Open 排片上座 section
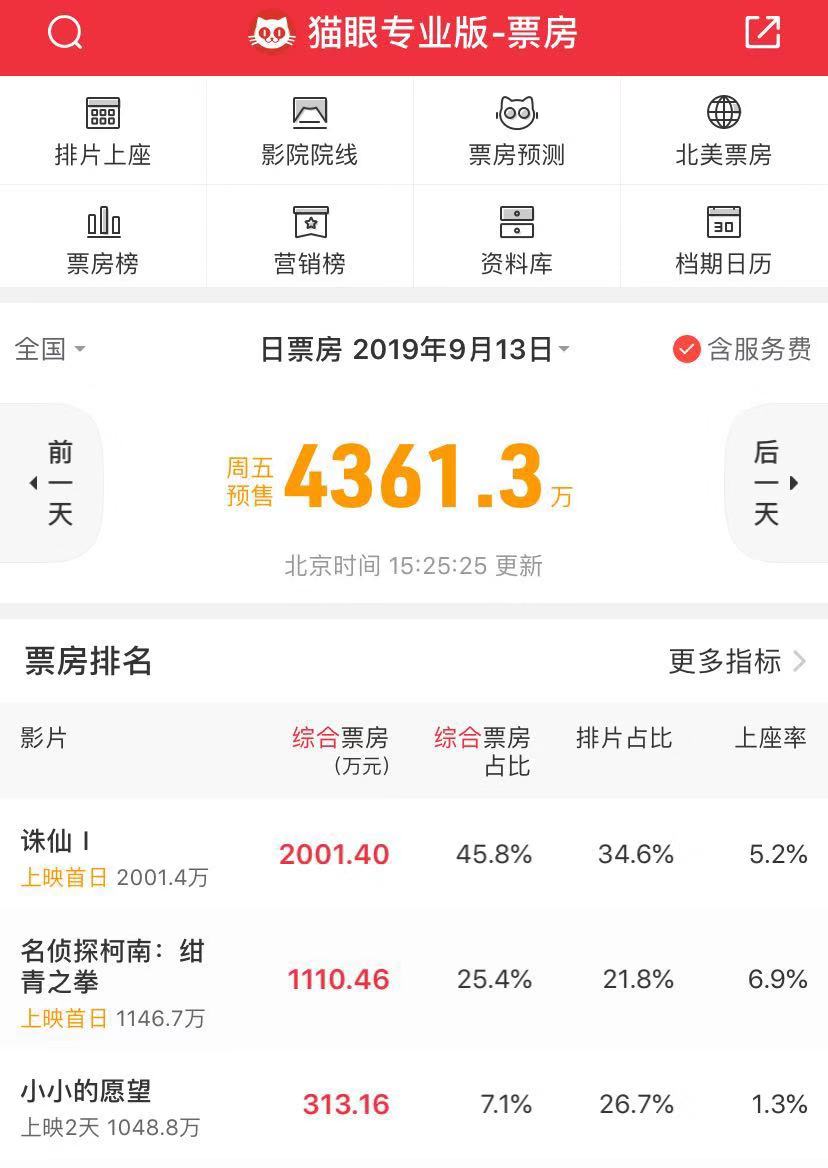The image size is (828, 1168). click(103, 132)
